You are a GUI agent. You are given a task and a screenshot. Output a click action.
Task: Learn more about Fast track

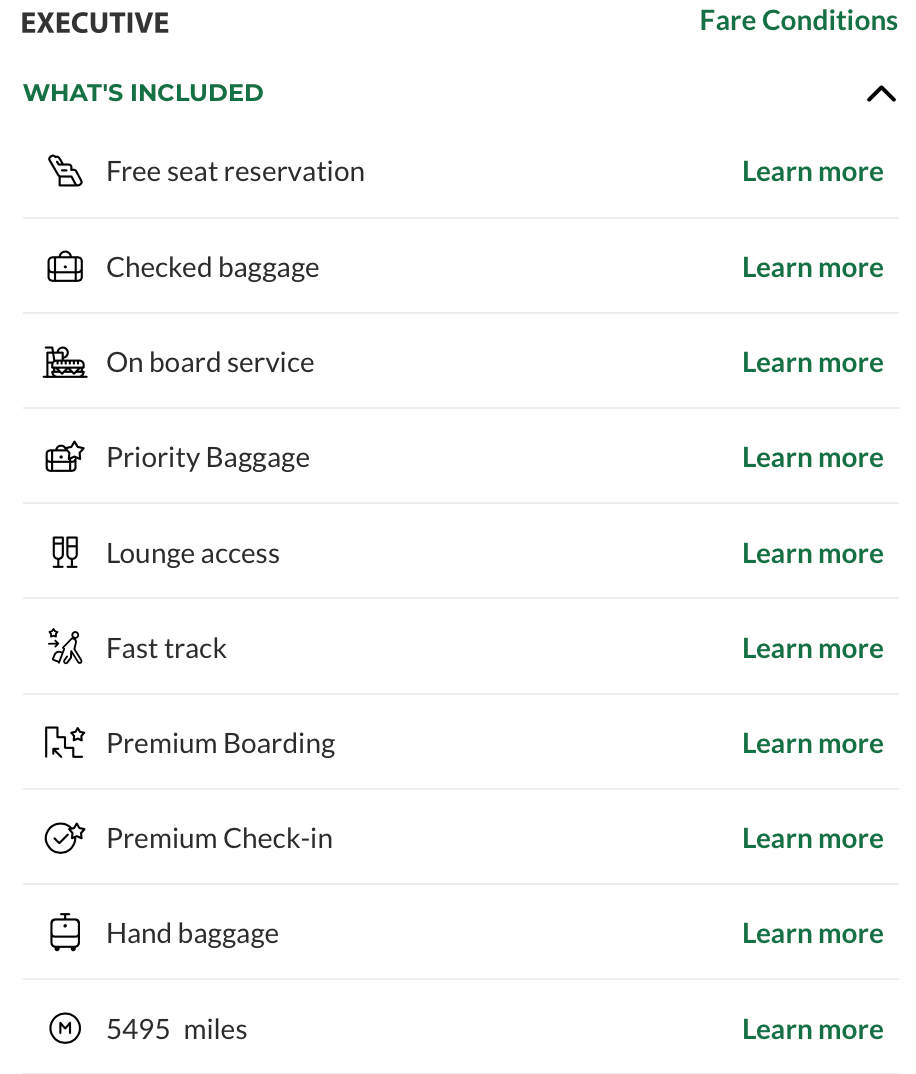click(x=812, y=648)
